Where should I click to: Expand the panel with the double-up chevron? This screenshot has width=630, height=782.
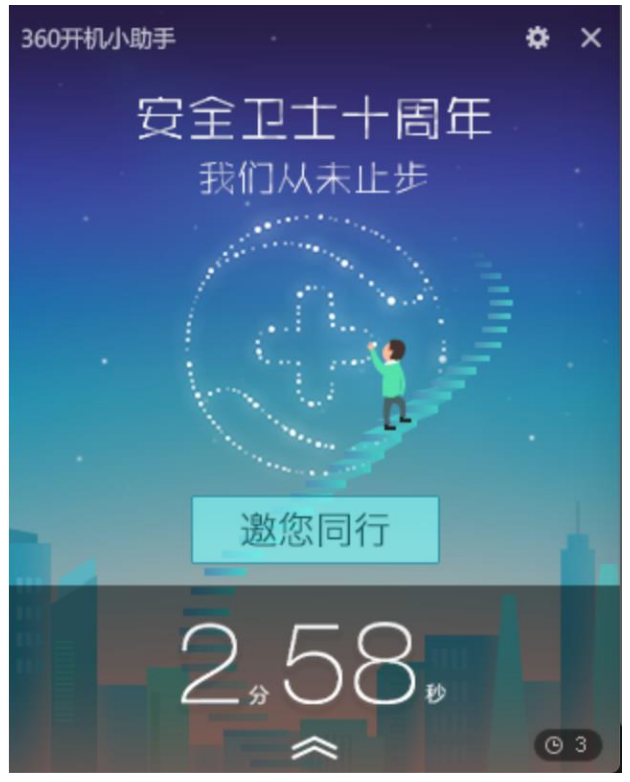314,747
